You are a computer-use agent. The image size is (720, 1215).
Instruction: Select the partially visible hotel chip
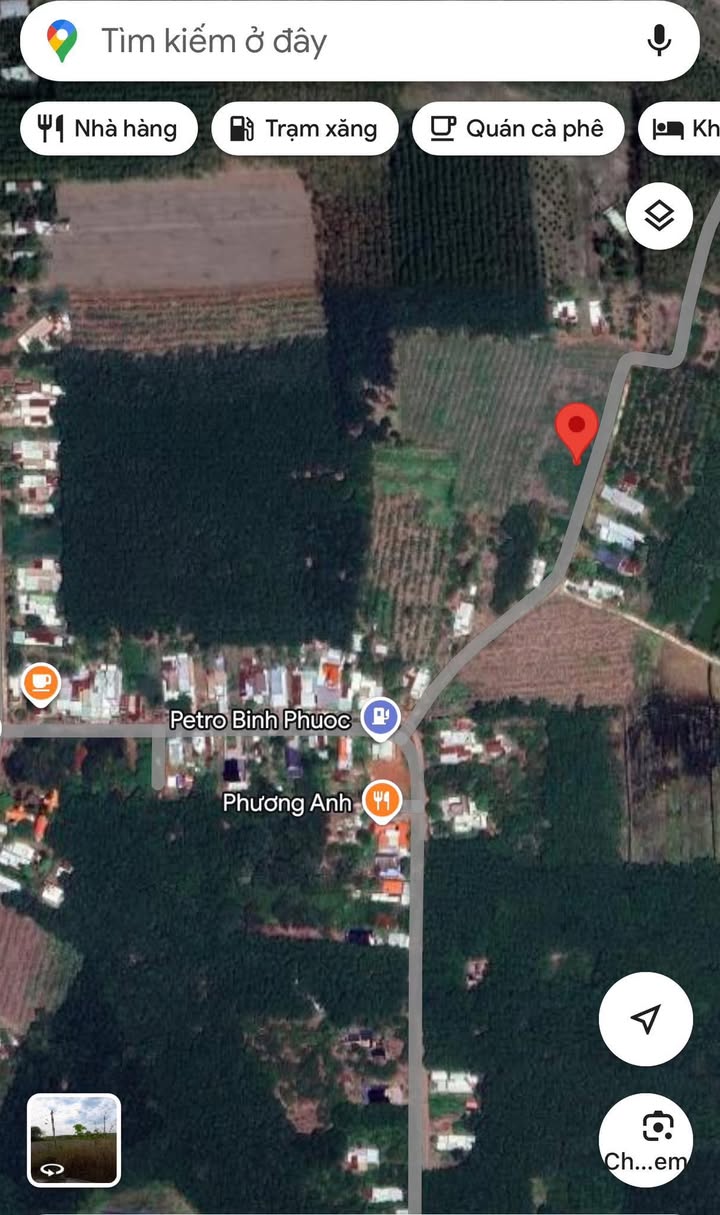(680, 128)
